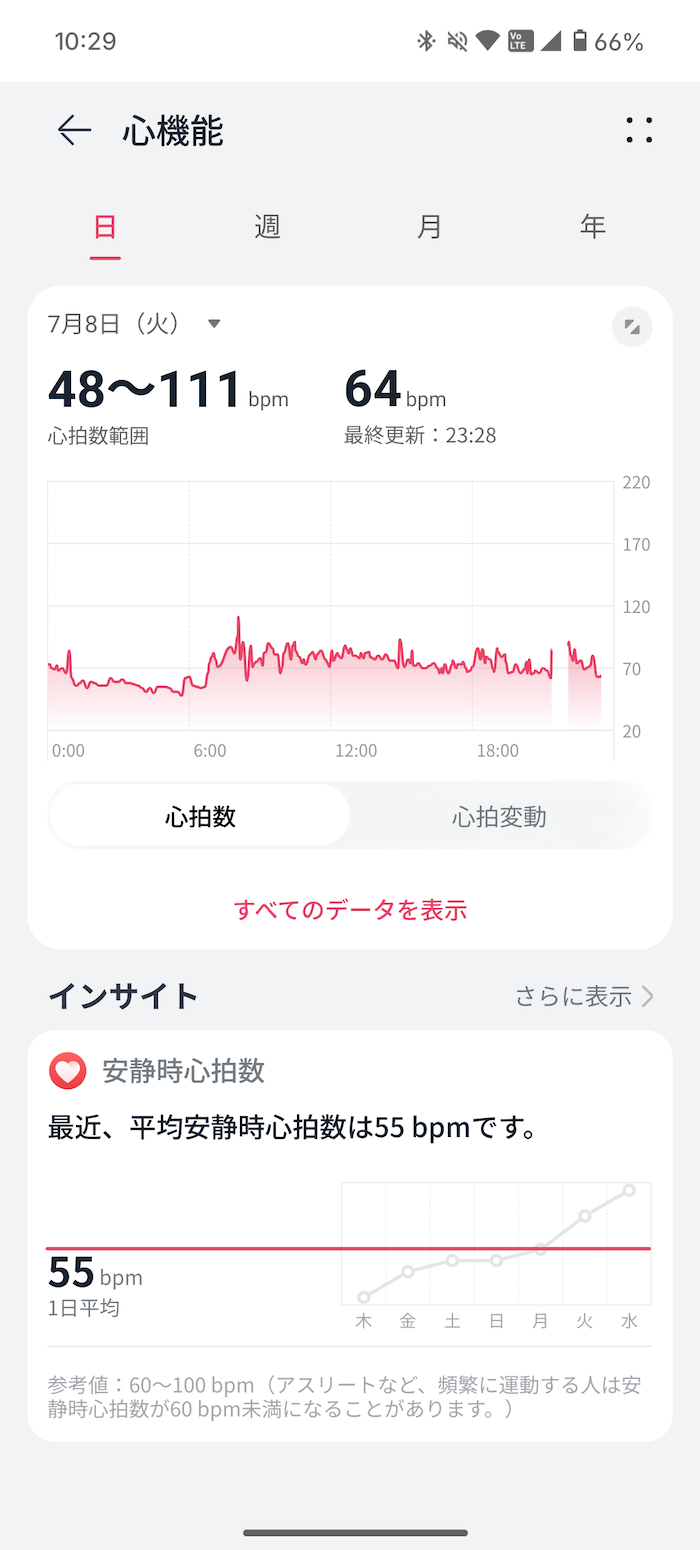Switch to the 年 tab
Screen dimensions: 700x1550
(592, 226)
